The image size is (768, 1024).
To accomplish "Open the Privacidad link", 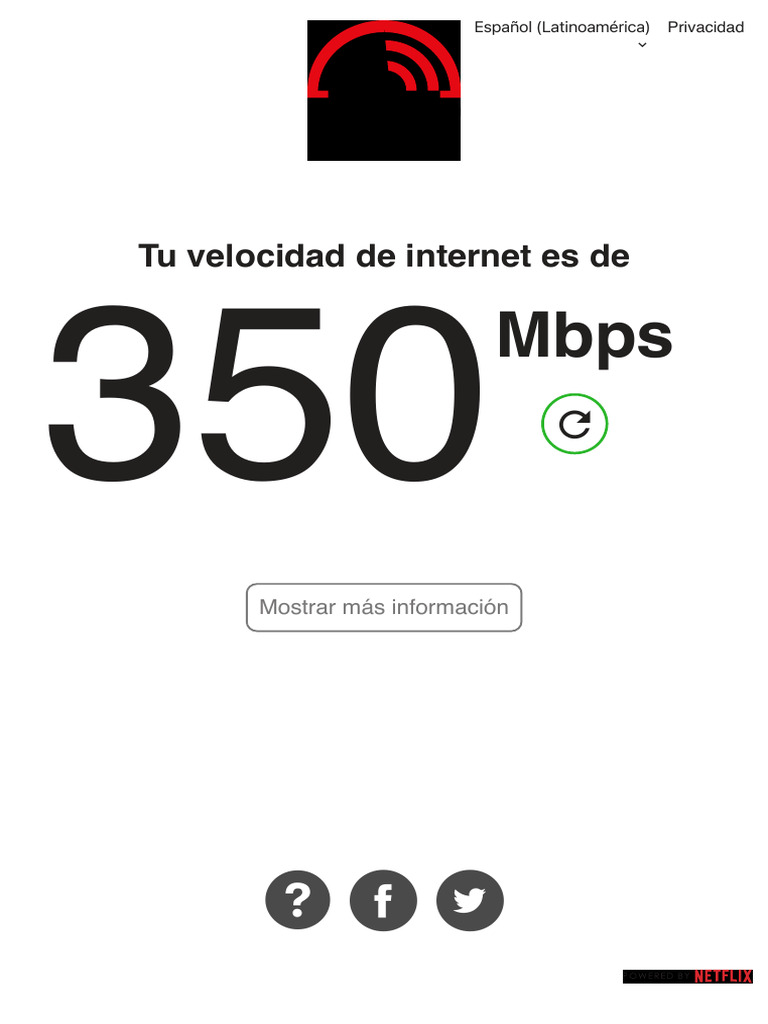I will coord(706,27).
